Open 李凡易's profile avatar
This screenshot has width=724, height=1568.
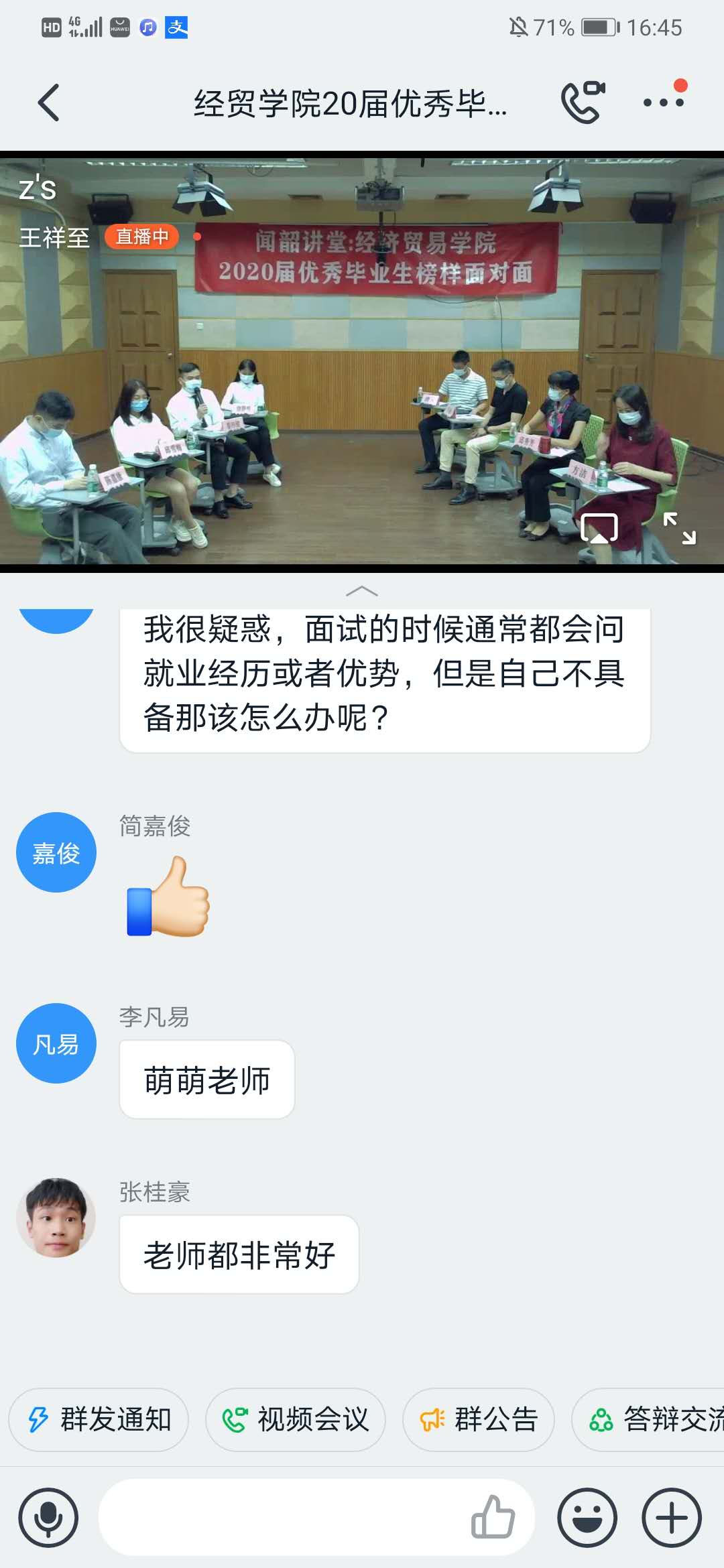coord(56,1043)
